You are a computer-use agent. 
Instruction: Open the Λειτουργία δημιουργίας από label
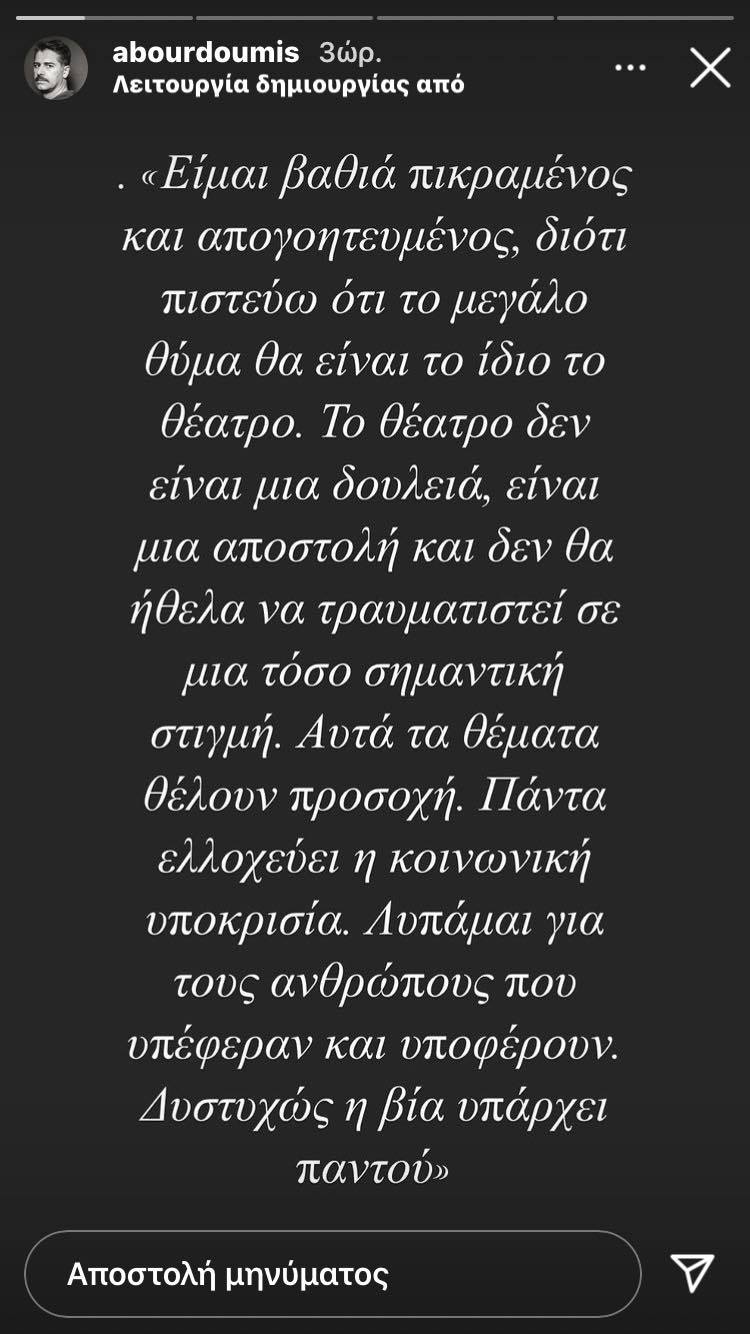pos(288,85)
